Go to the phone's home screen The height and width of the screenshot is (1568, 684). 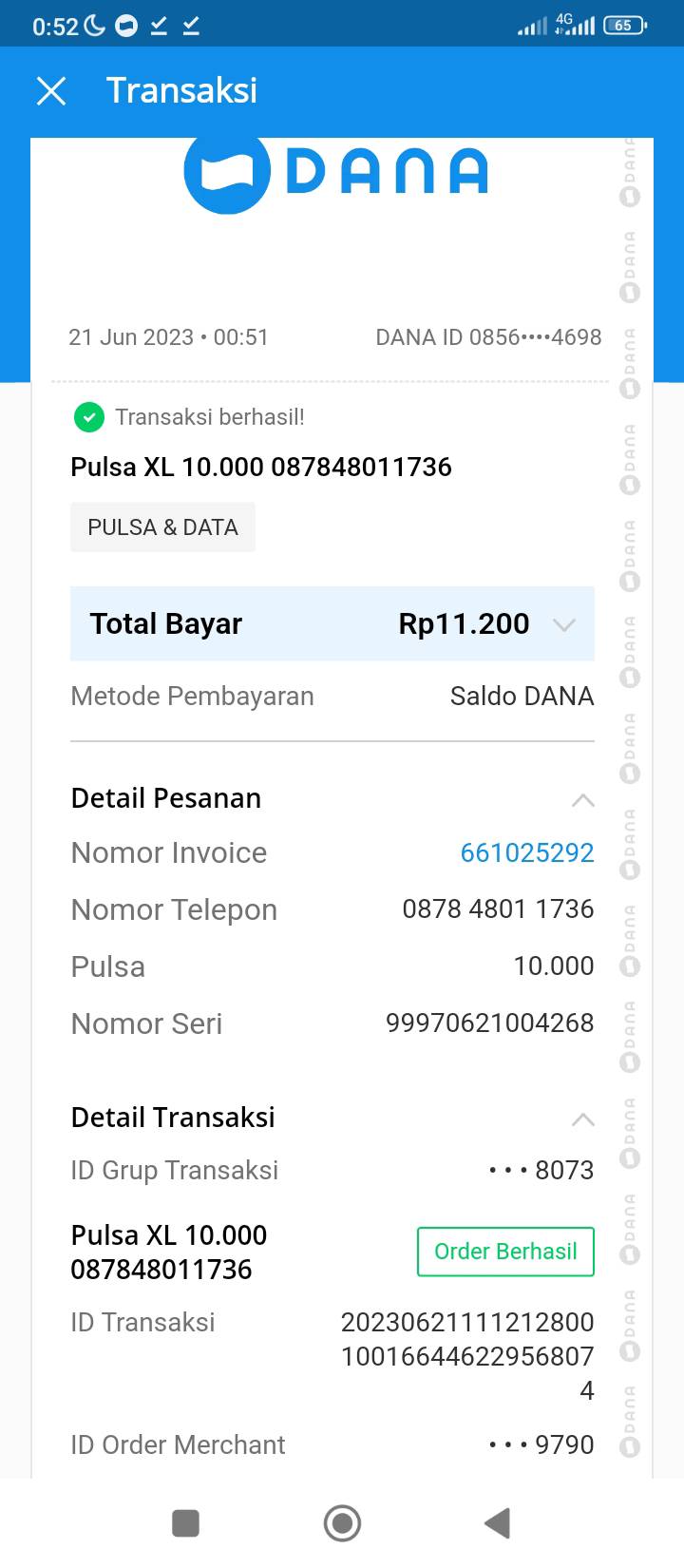tap(342, 1523)
